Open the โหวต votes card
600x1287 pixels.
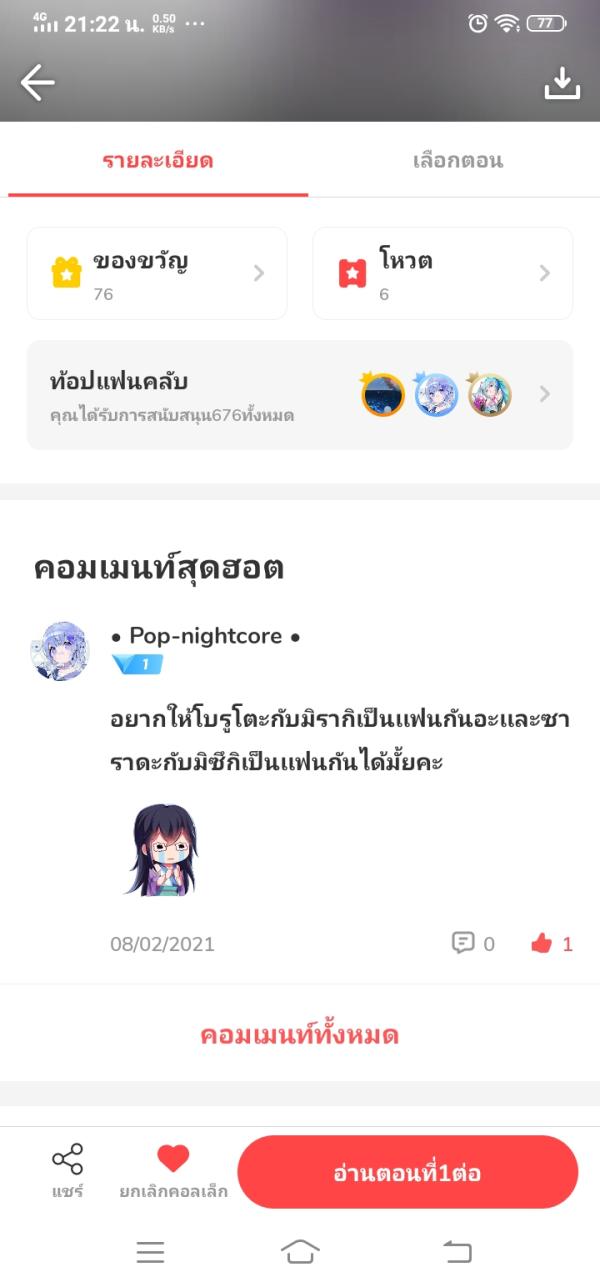[442, 273]
